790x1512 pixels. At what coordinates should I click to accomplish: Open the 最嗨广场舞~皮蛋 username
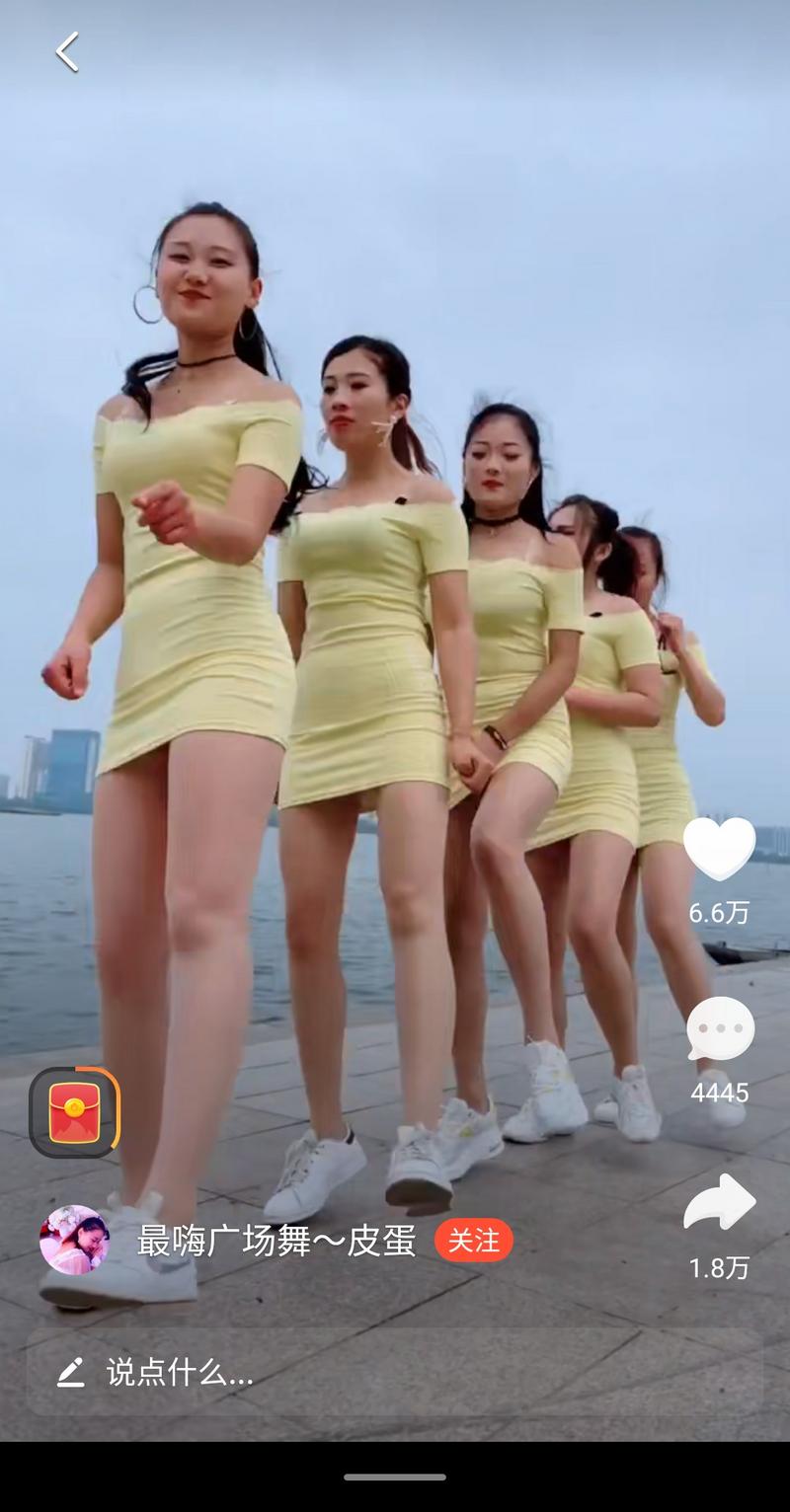pos(276,1241)
